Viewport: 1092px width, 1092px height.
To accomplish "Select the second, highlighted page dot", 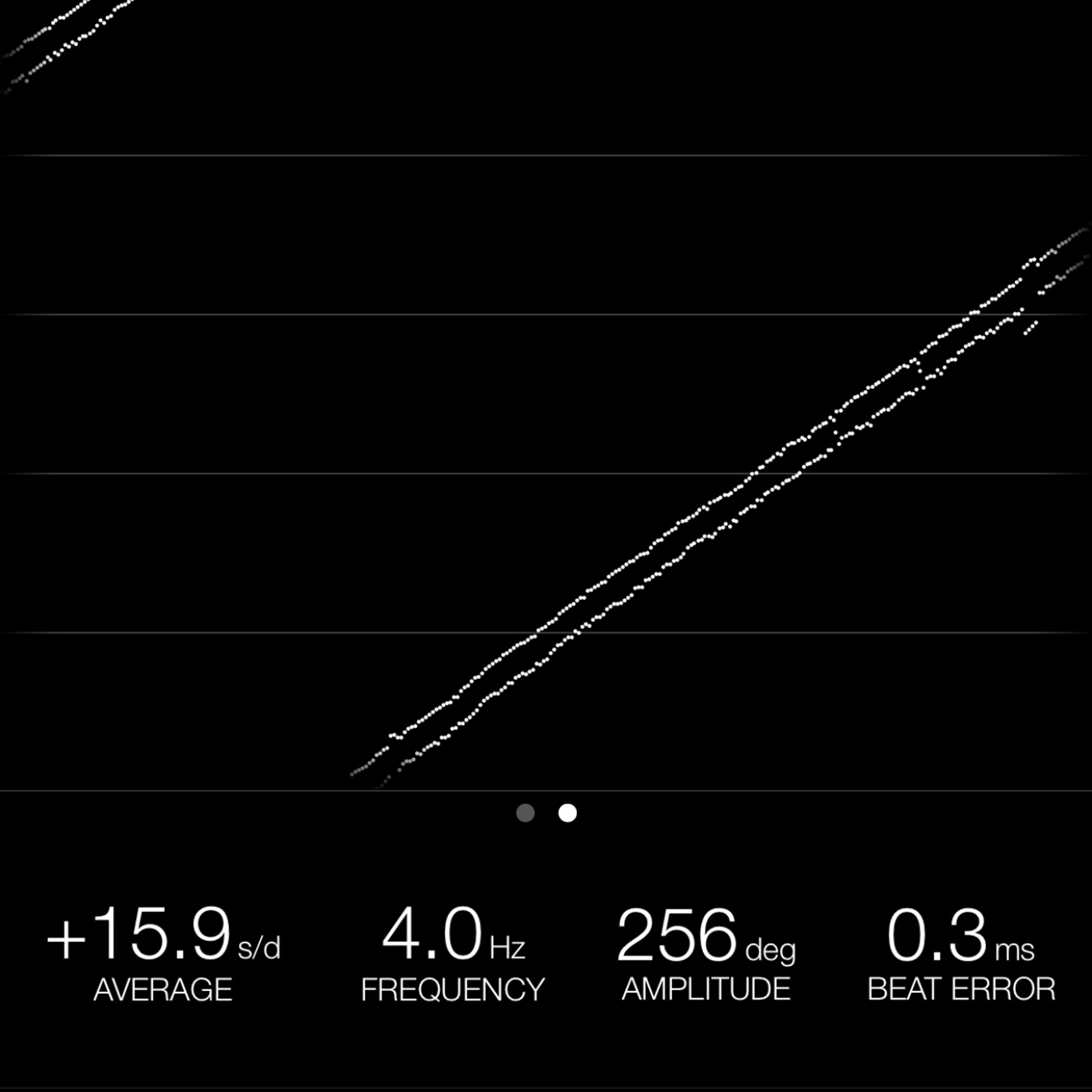I will (x=568, y=813).
